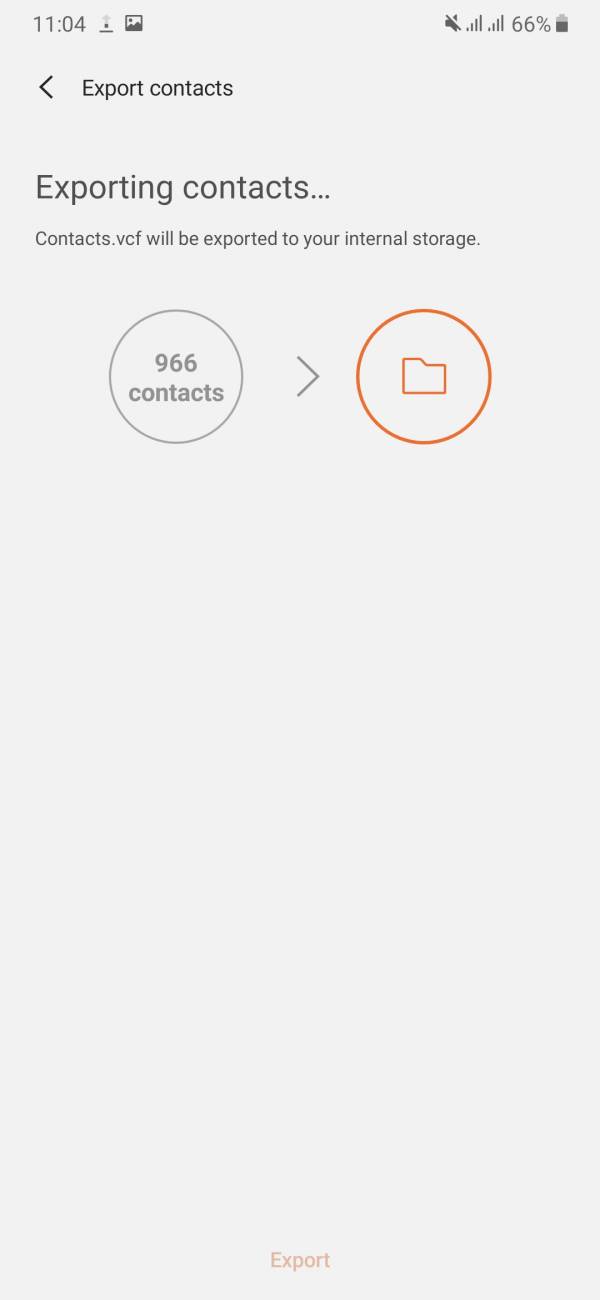The width and height of the screenshot is (600, 1300).
Task: Go back from Export contacts
Action: point(46,88)
